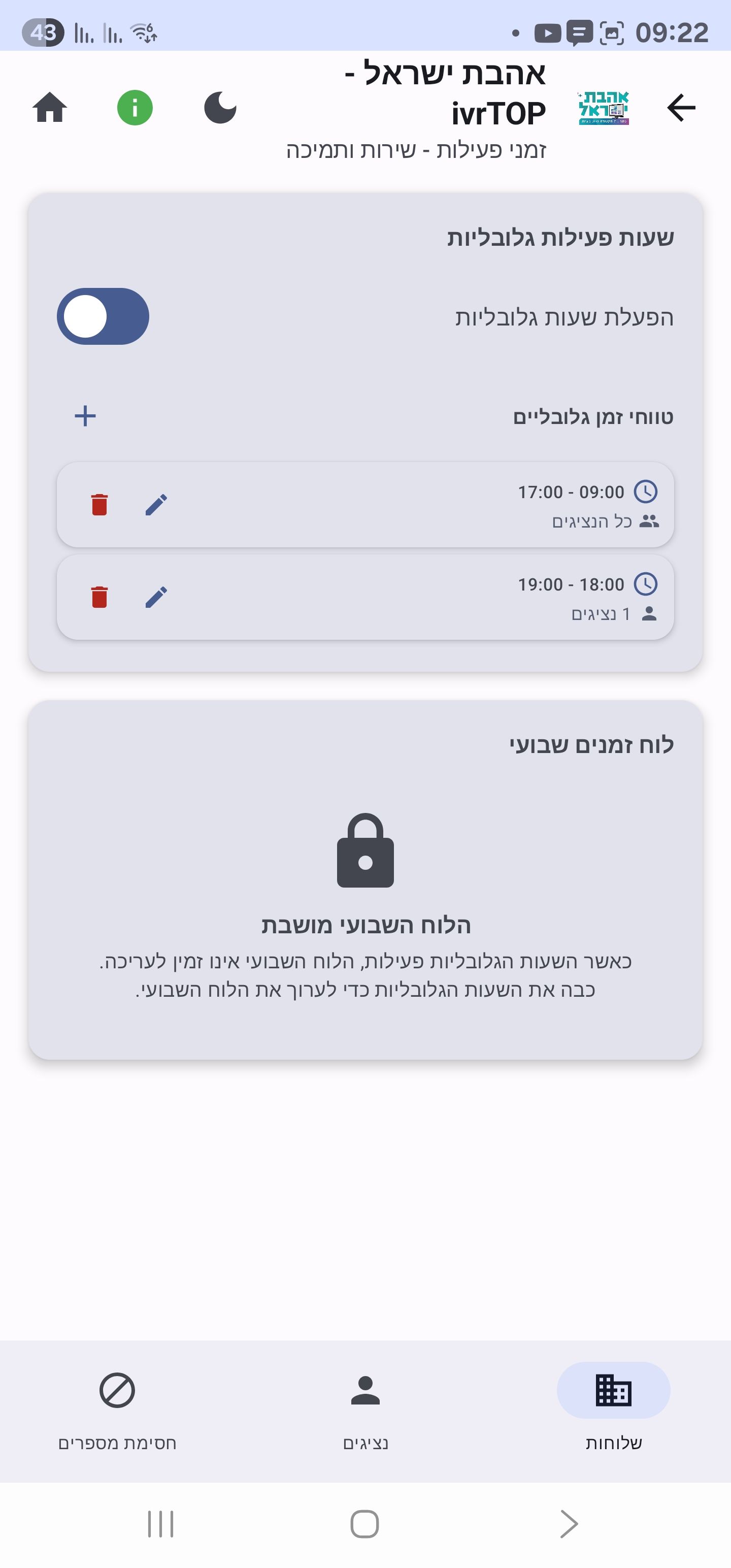
Task: Add a new global time range
Action: [x=85, y=416]
